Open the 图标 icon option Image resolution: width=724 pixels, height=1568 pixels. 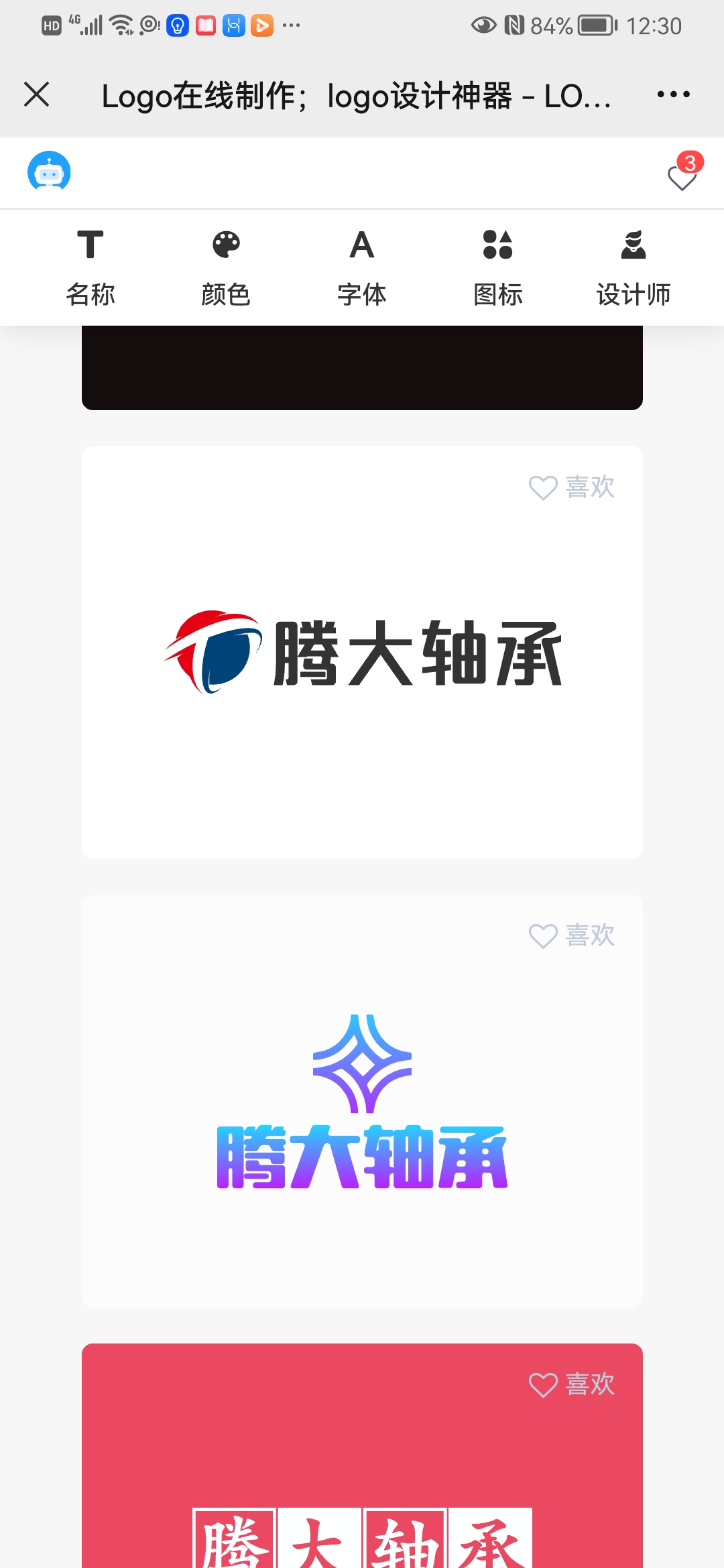pos(497,267)
